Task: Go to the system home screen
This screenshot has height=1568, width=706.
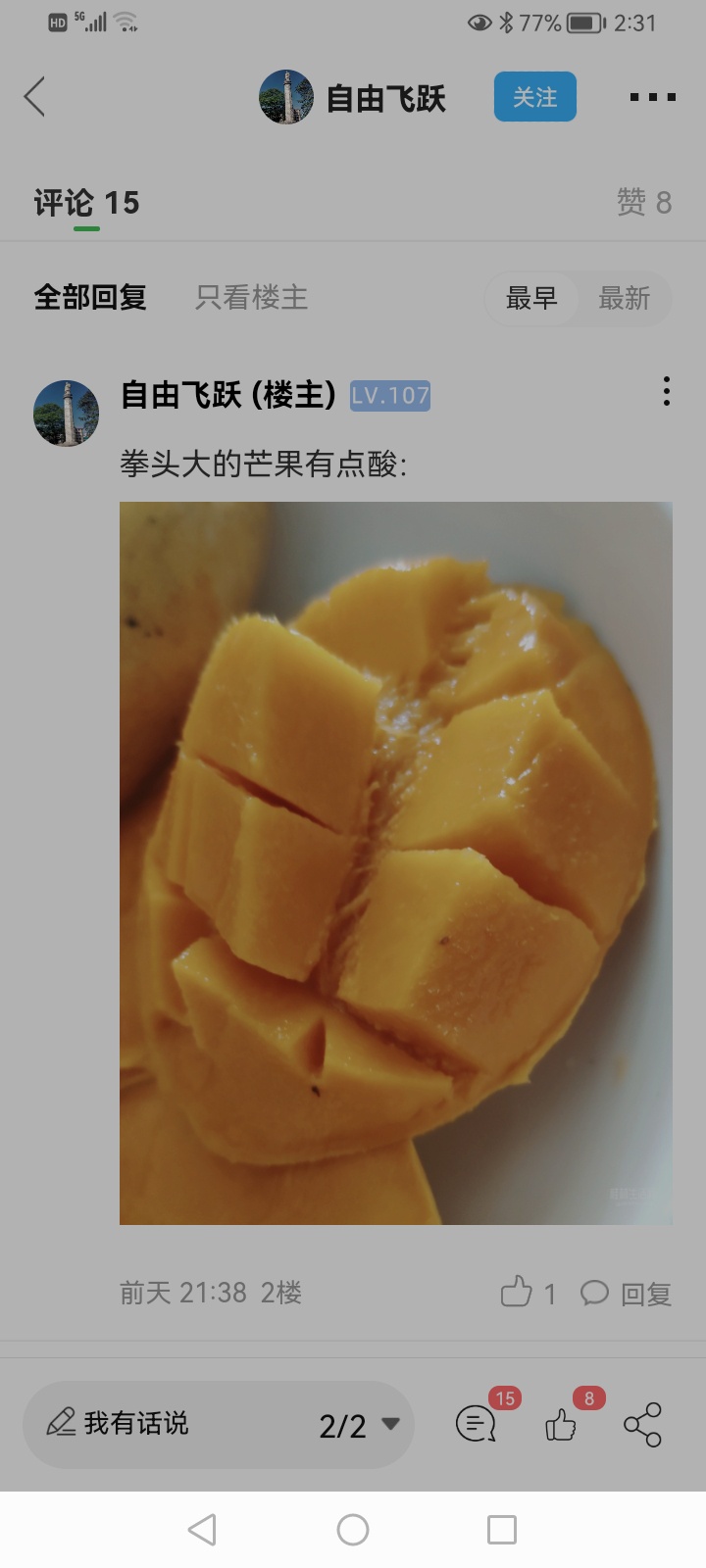Action: click(x=353, y=1530)
